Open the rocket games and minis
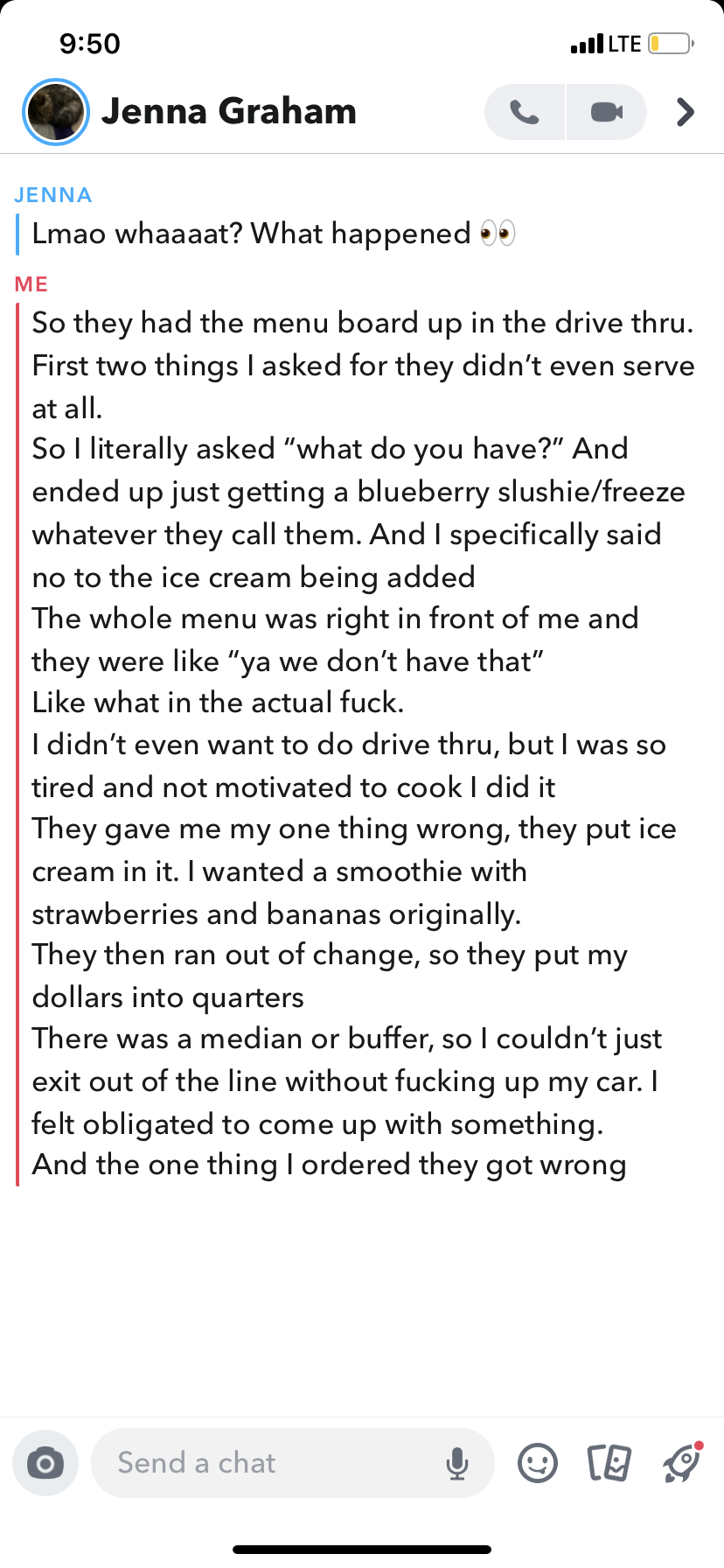 [682, 1463]
